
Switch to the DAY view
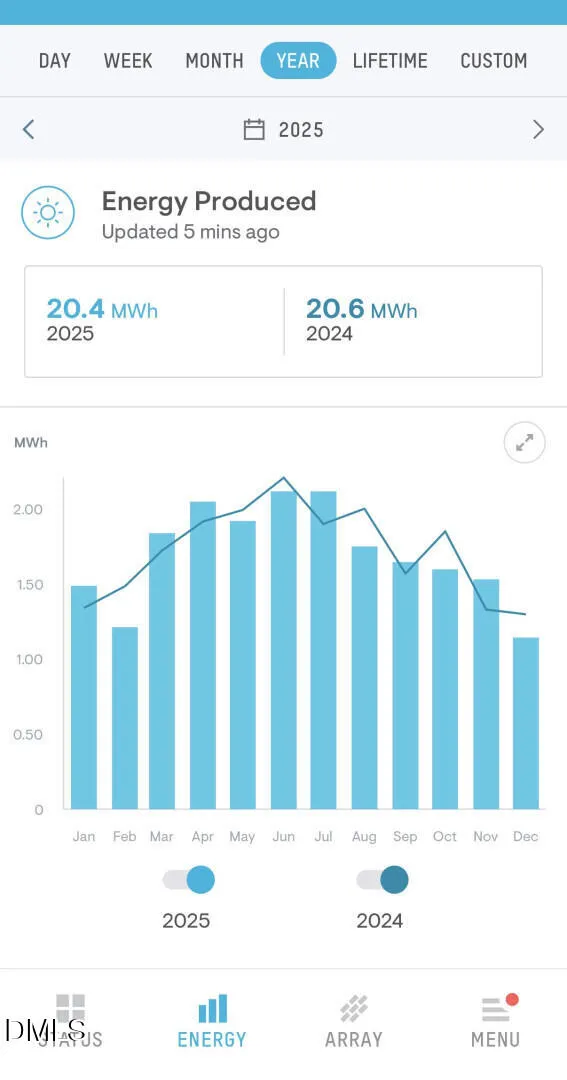coord(54,61)
